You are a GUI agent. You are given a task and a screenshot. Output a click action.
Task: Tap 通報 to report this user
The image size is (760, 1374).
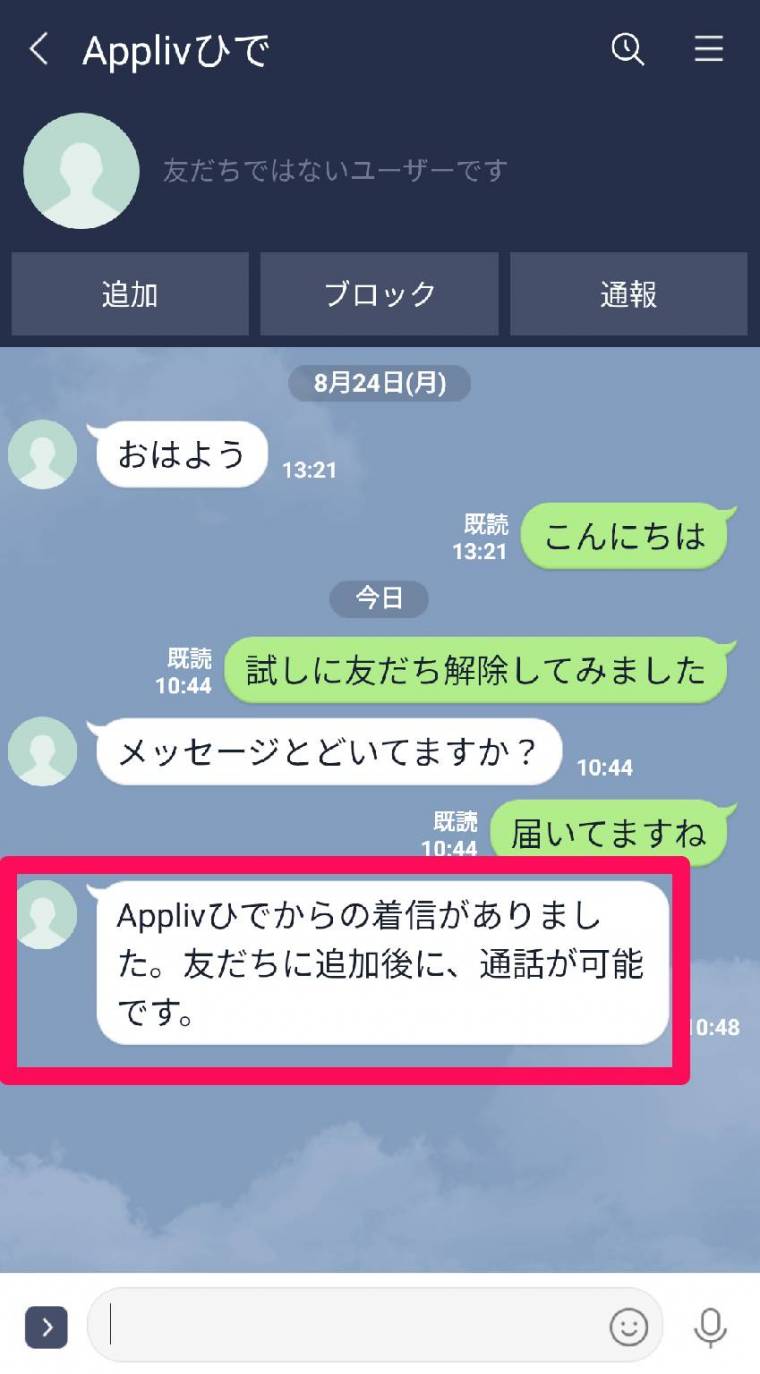628,294
